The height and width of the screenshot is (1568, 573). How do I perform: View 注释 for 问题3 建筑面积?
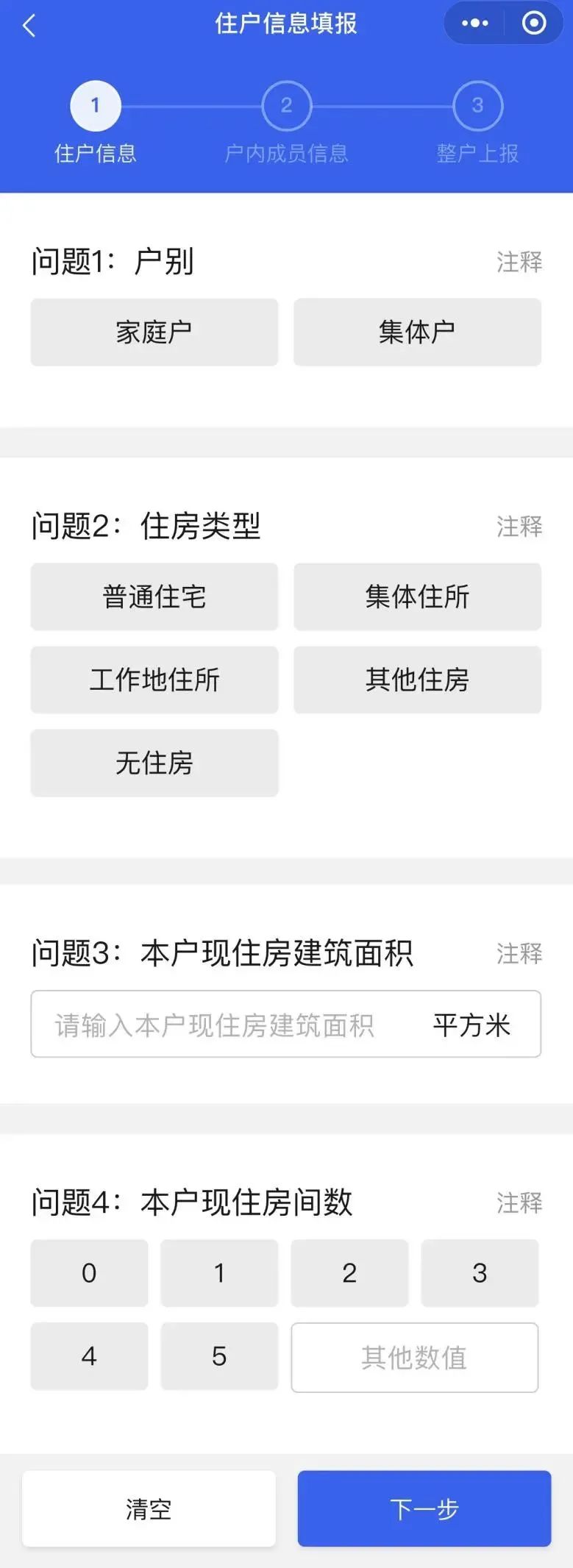pos(519,954)
